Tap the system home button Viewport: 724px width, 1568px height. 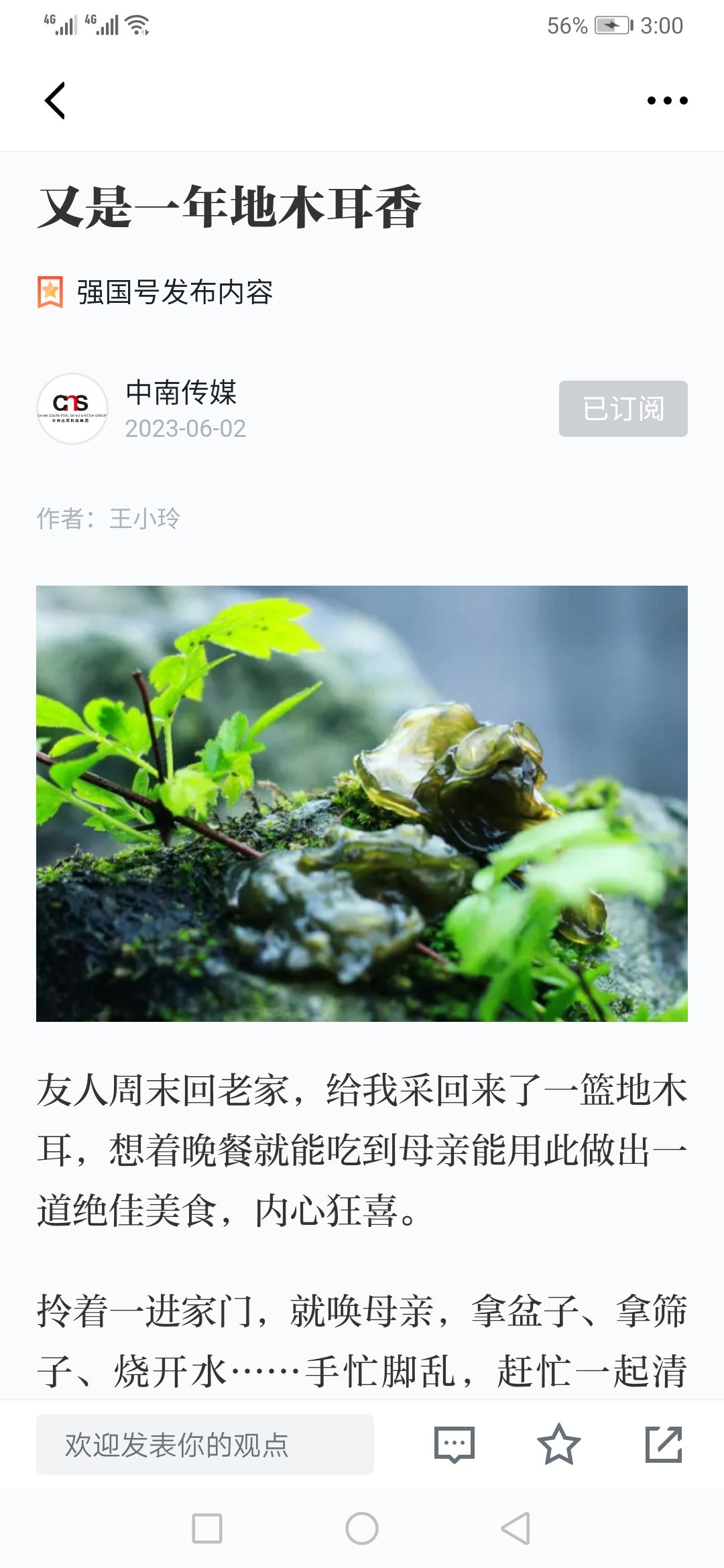click(x=362, y=1528)
